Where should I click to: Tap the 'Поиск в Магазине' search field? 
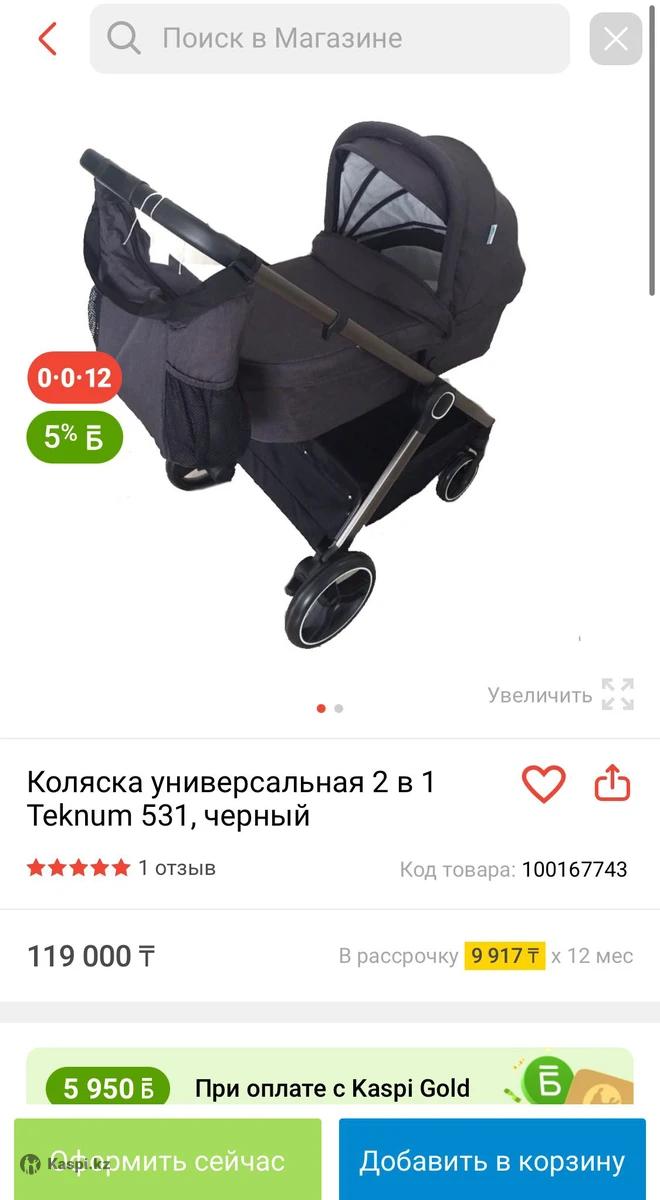tap(330, 39)
